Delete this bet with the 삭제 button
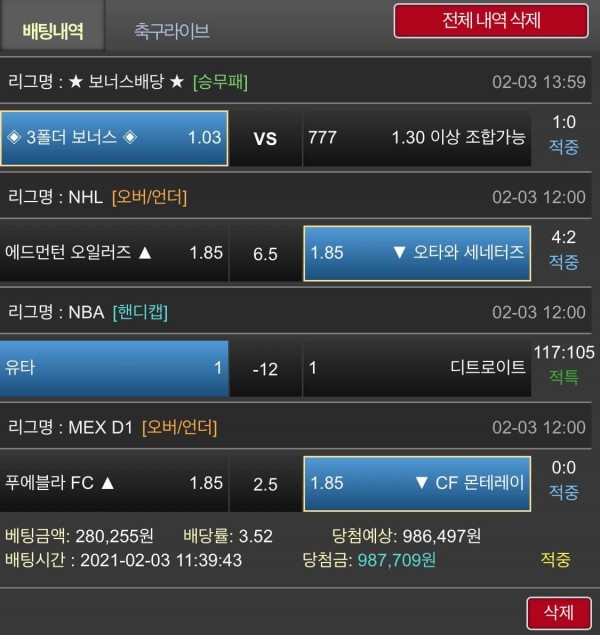 coord(558,612)
